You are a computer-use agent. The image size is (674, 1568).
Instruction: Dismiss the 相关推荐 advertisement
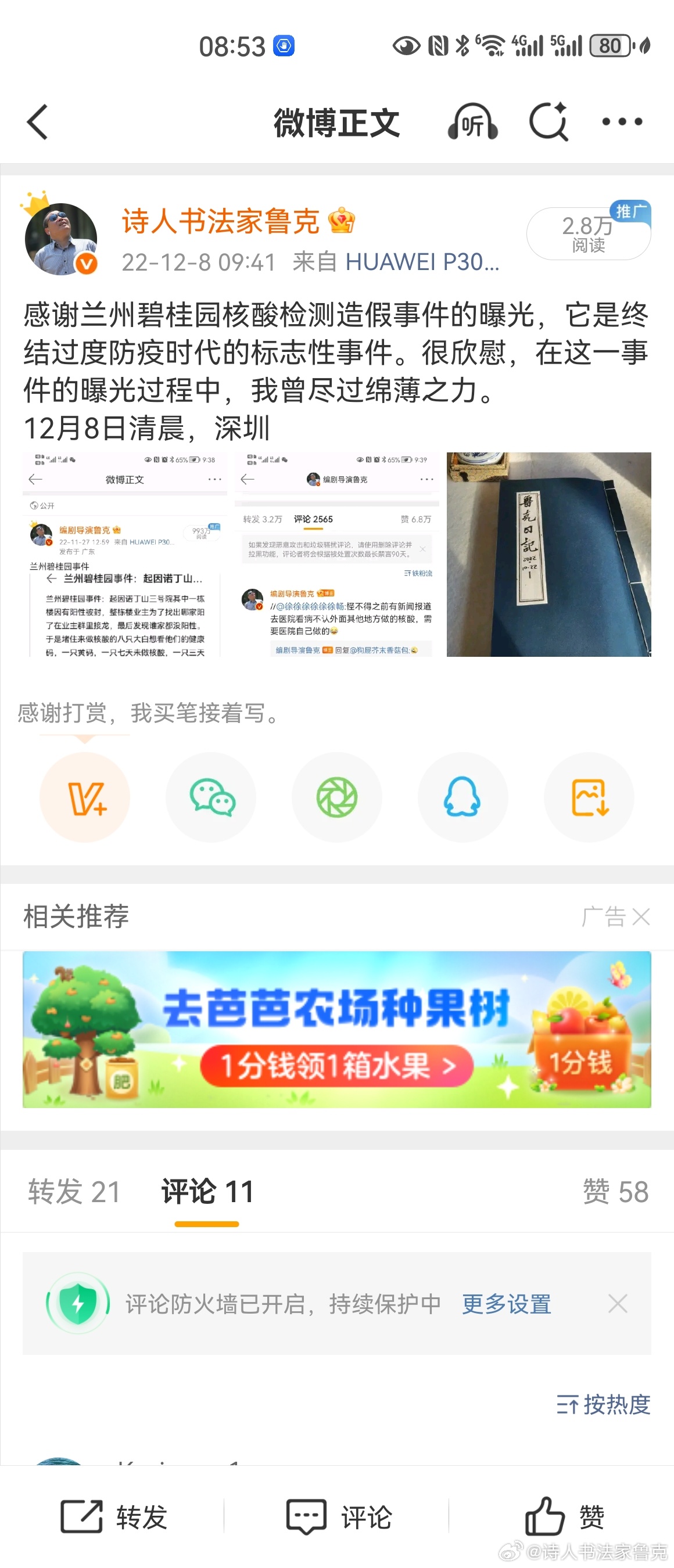click(x=640, y=916)
